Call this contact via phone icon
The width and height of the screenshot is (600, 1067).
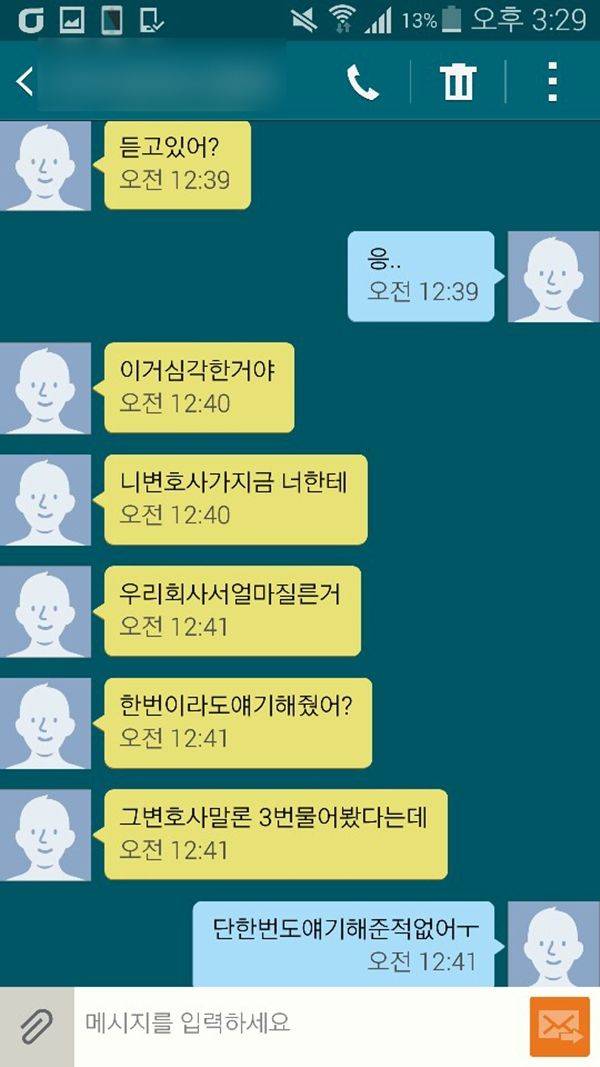tap(363, 83)
